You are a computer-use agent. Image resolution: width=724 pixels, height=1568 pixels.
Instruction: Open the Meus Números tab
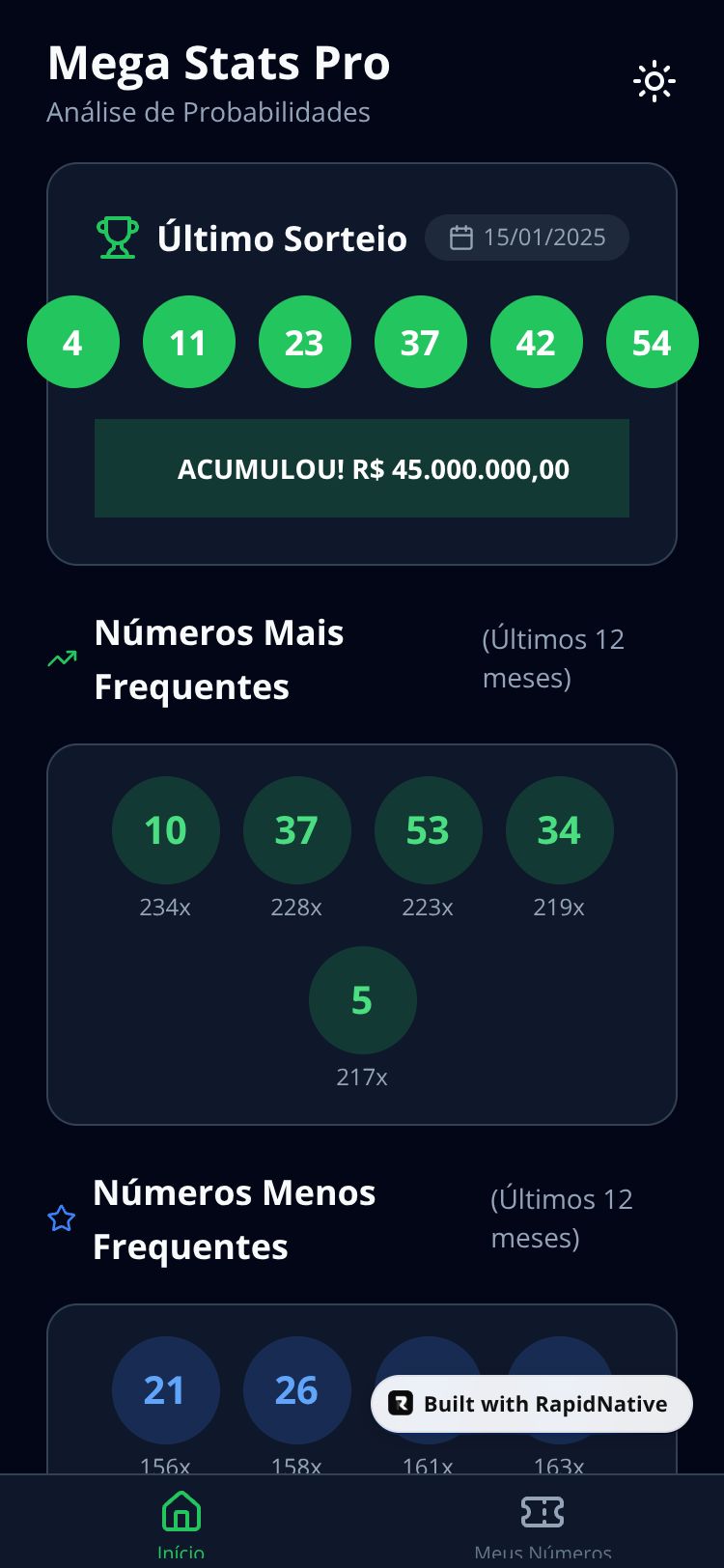[x=543, y=1522]
